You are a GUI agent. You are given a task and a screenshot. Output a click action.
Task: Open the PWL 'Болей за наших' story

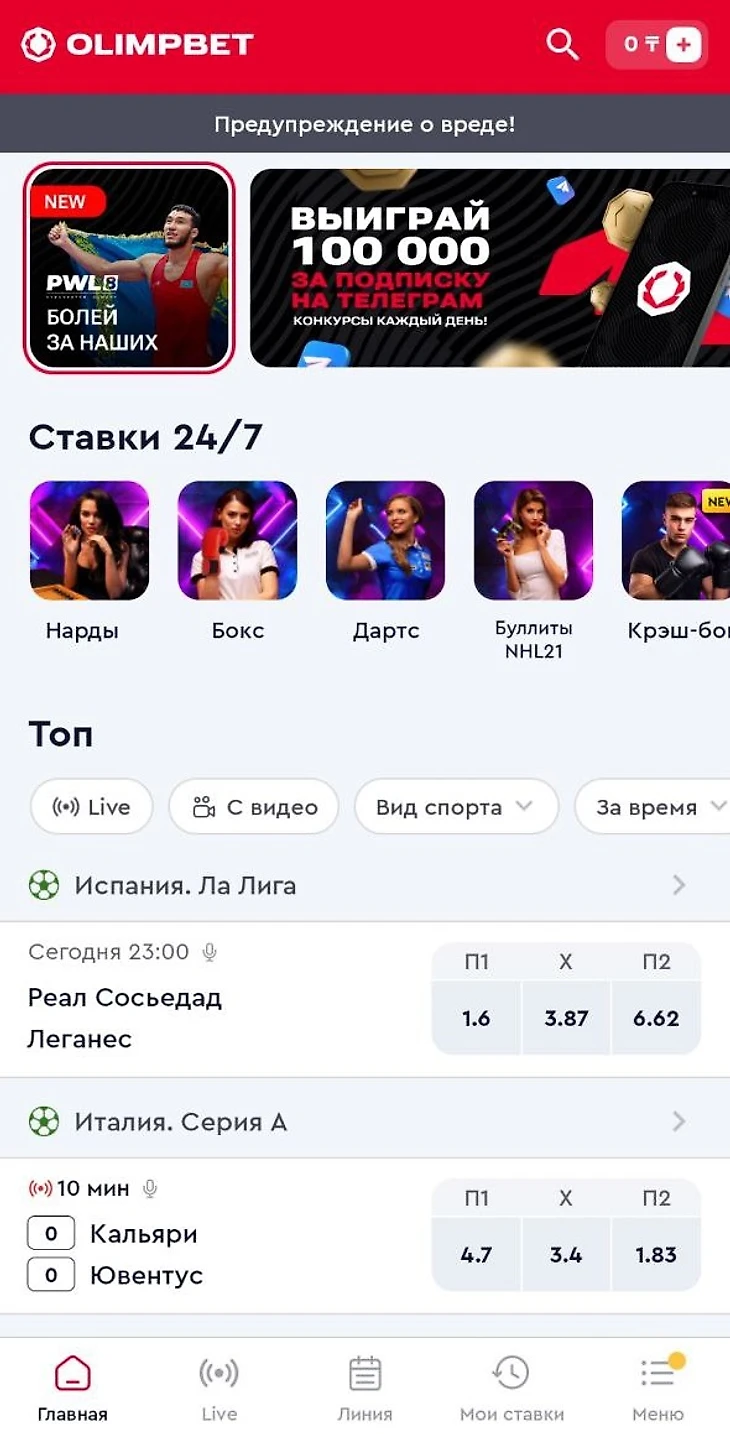pos(129,267)
